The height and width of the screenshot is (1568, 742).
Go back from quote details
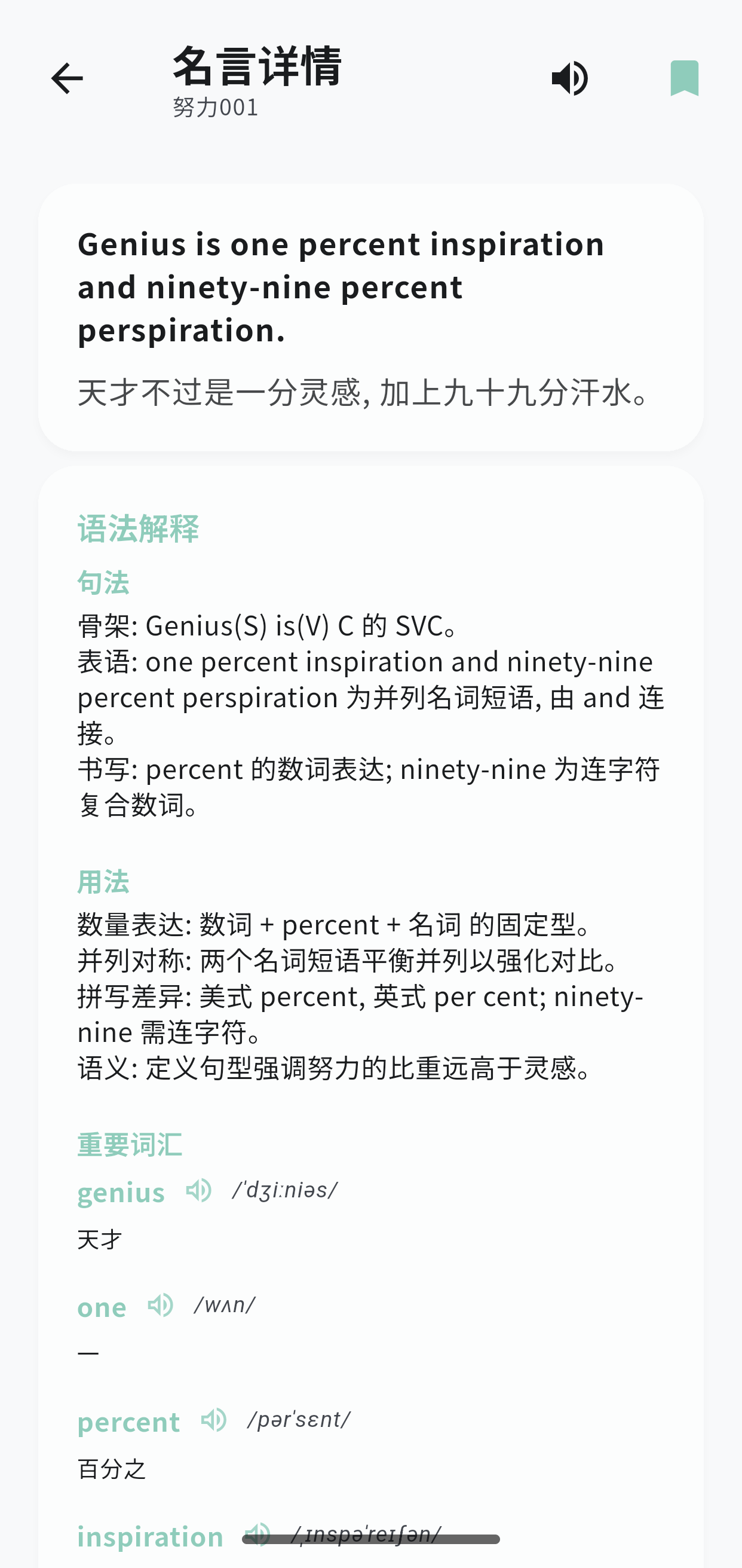(x=67, y=78)
